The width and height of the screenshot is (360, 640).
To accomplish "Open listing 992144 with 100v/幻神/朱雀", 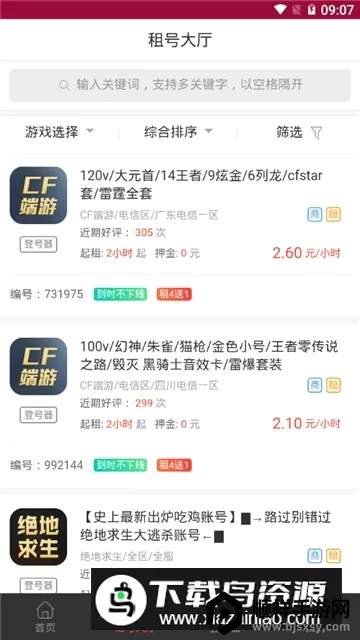I will (180, 406).
